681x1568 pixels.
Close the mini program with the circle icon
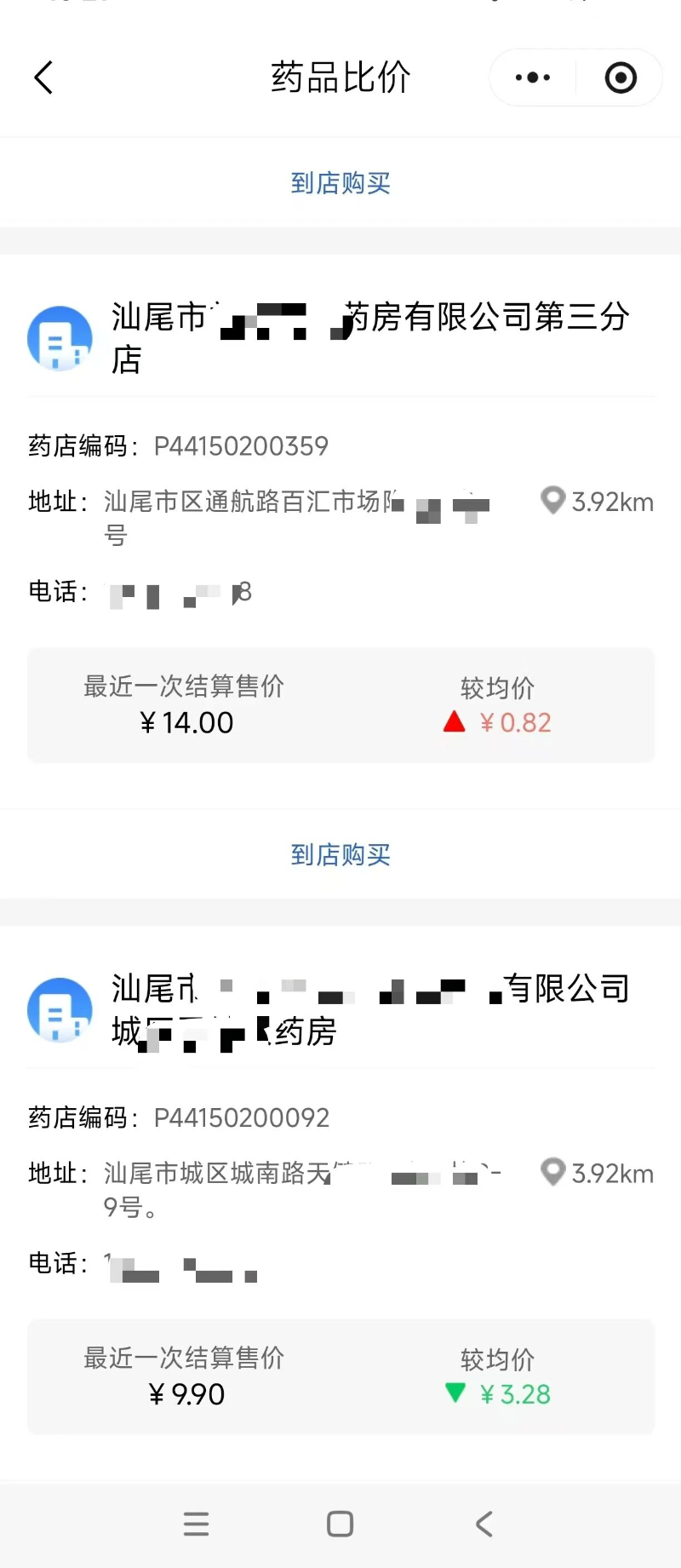(x=621, y=78)
